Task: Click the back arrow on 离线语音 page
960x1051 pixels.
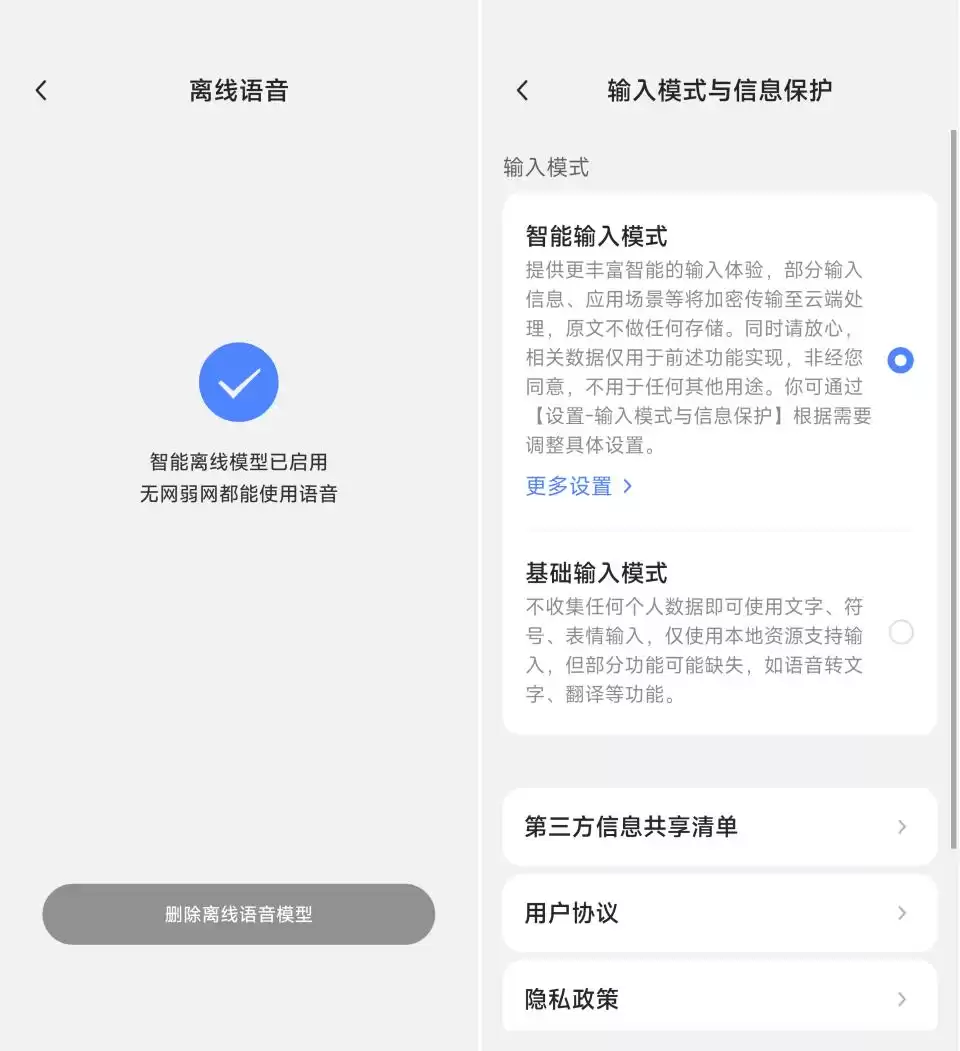Action: point(40,90)
